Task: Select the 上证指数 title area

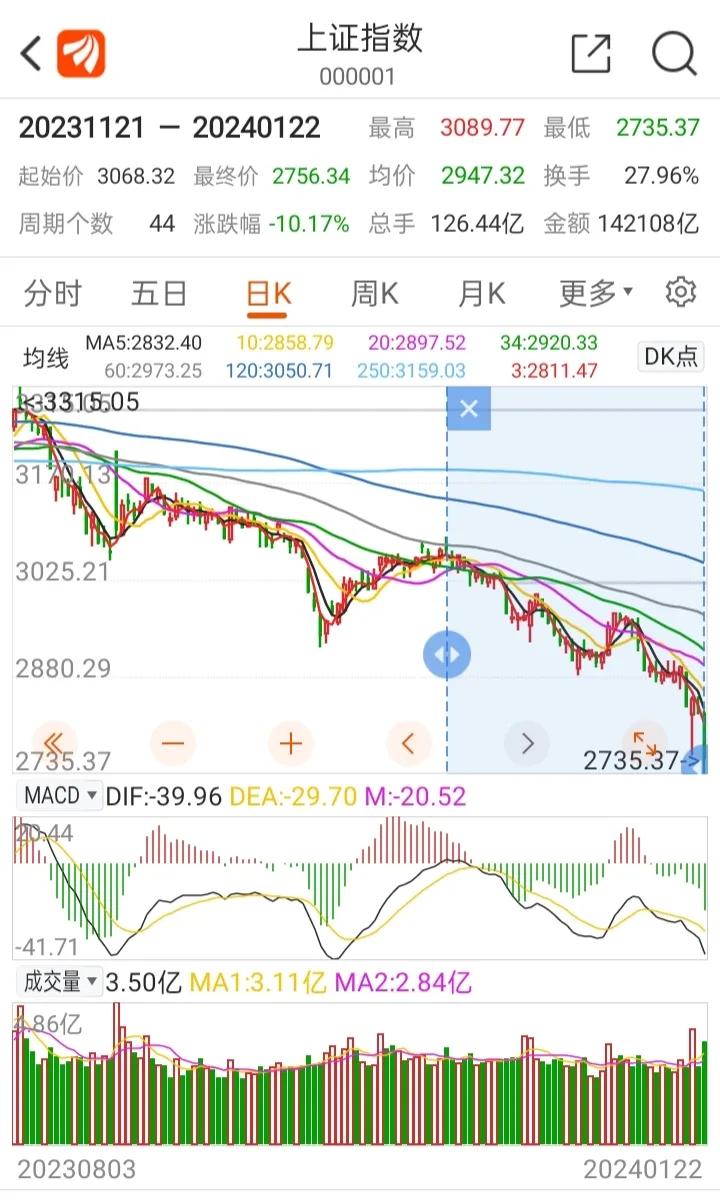Action: [x=360, y=40]
